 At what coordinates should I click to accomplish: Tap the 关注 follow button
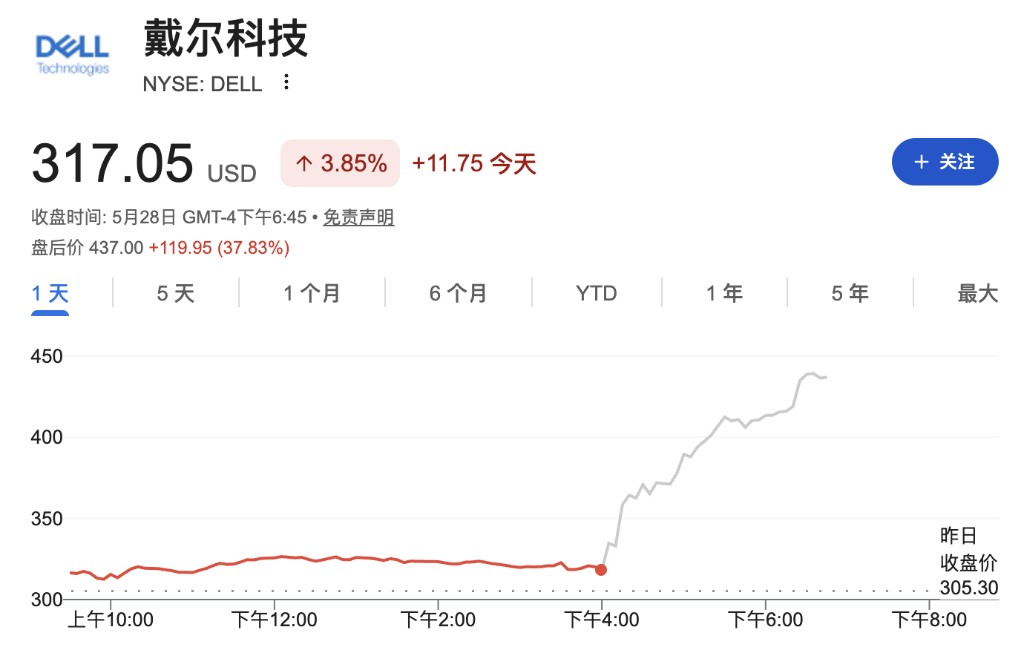click(x=944, y=162)
